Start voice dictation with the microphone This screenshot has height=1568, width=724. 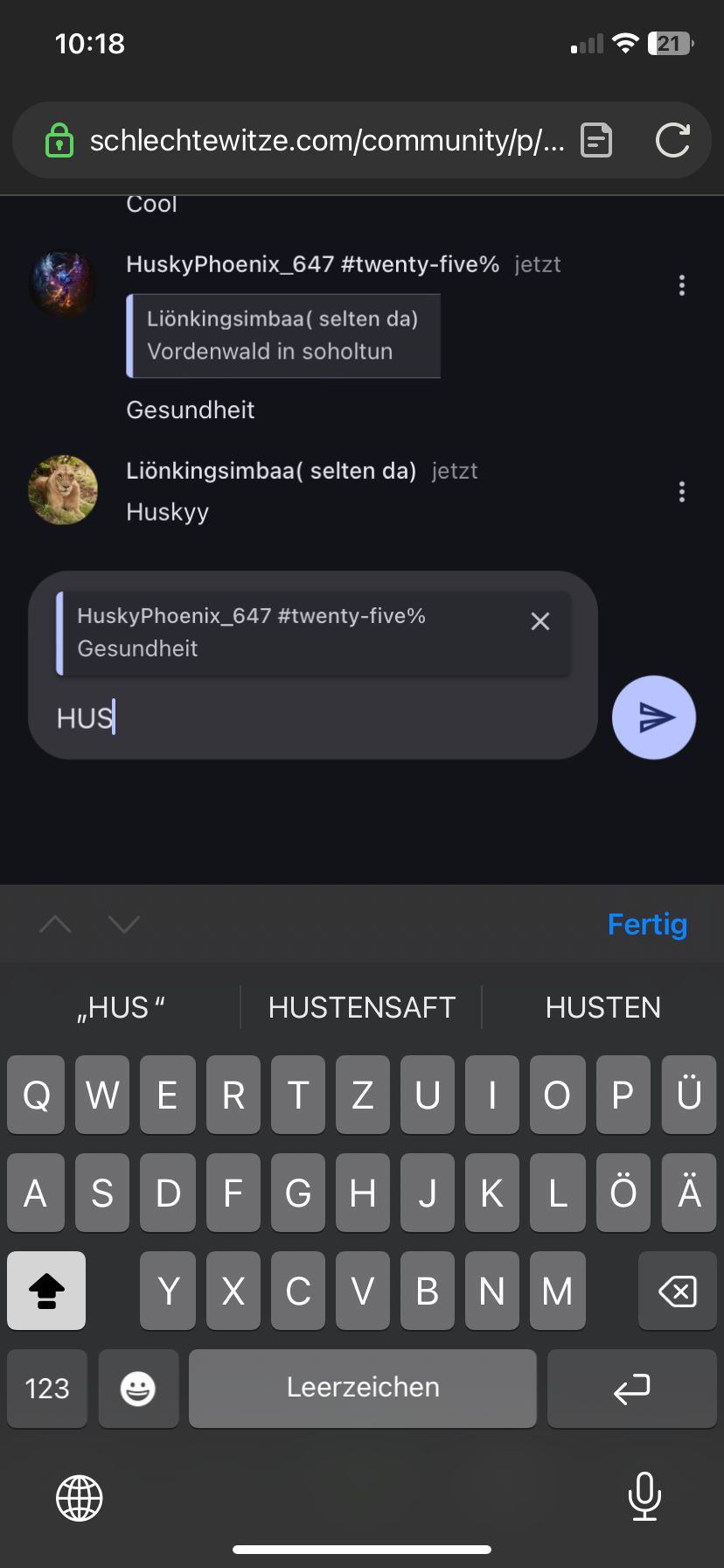pos(644,1496)
